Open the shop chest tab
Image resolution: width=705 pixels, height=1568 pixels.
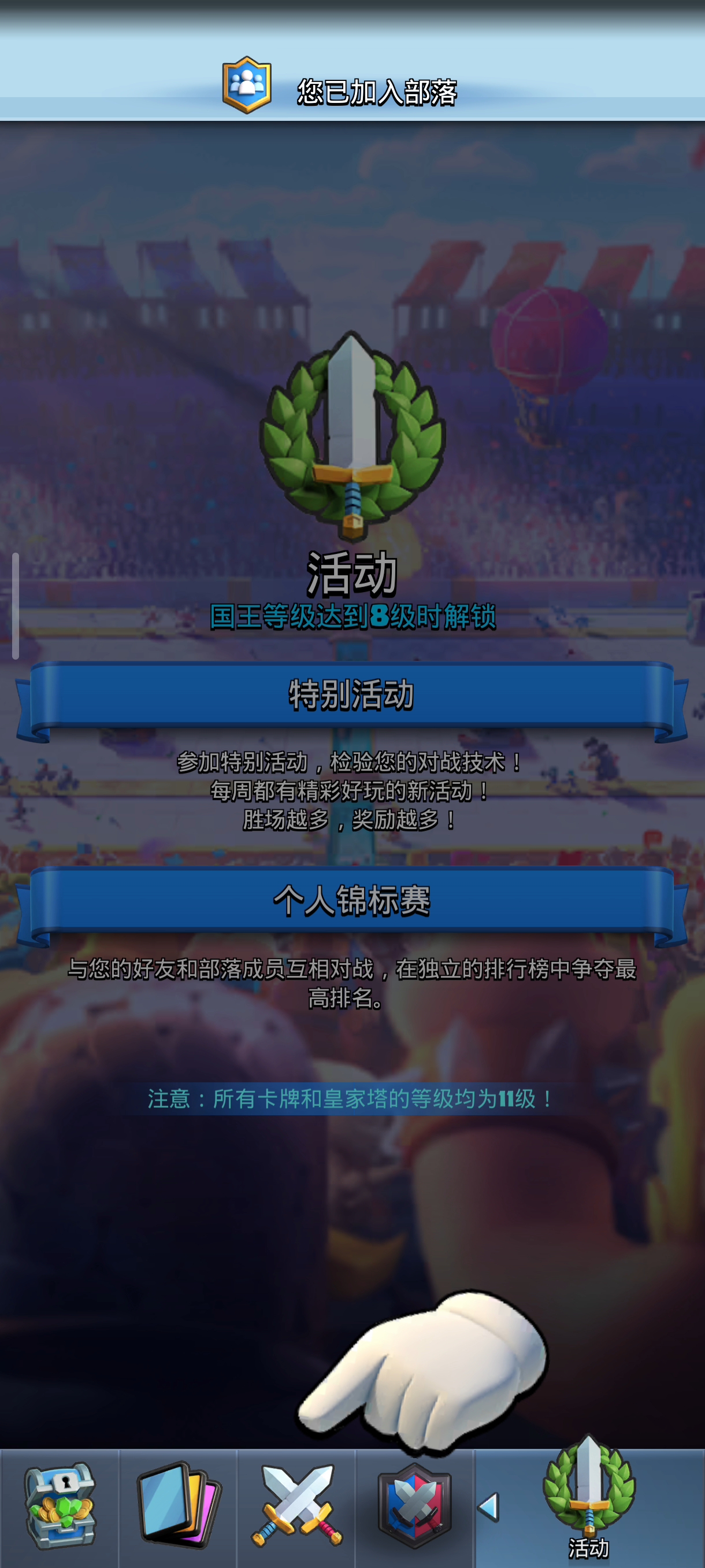click(x=59, y=1507)
